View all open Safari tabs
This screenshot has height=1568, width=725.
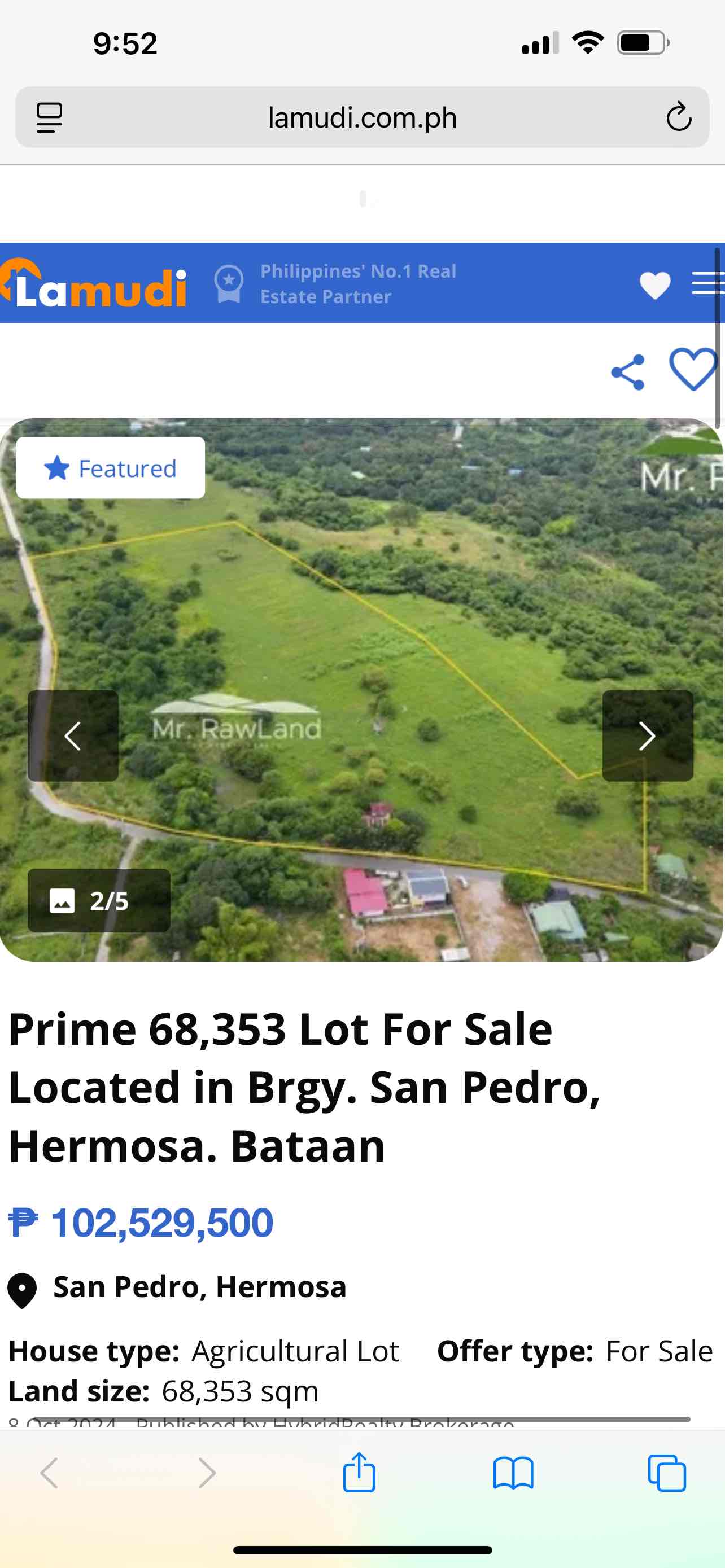pyautogui.click(x=667, y=1473)
